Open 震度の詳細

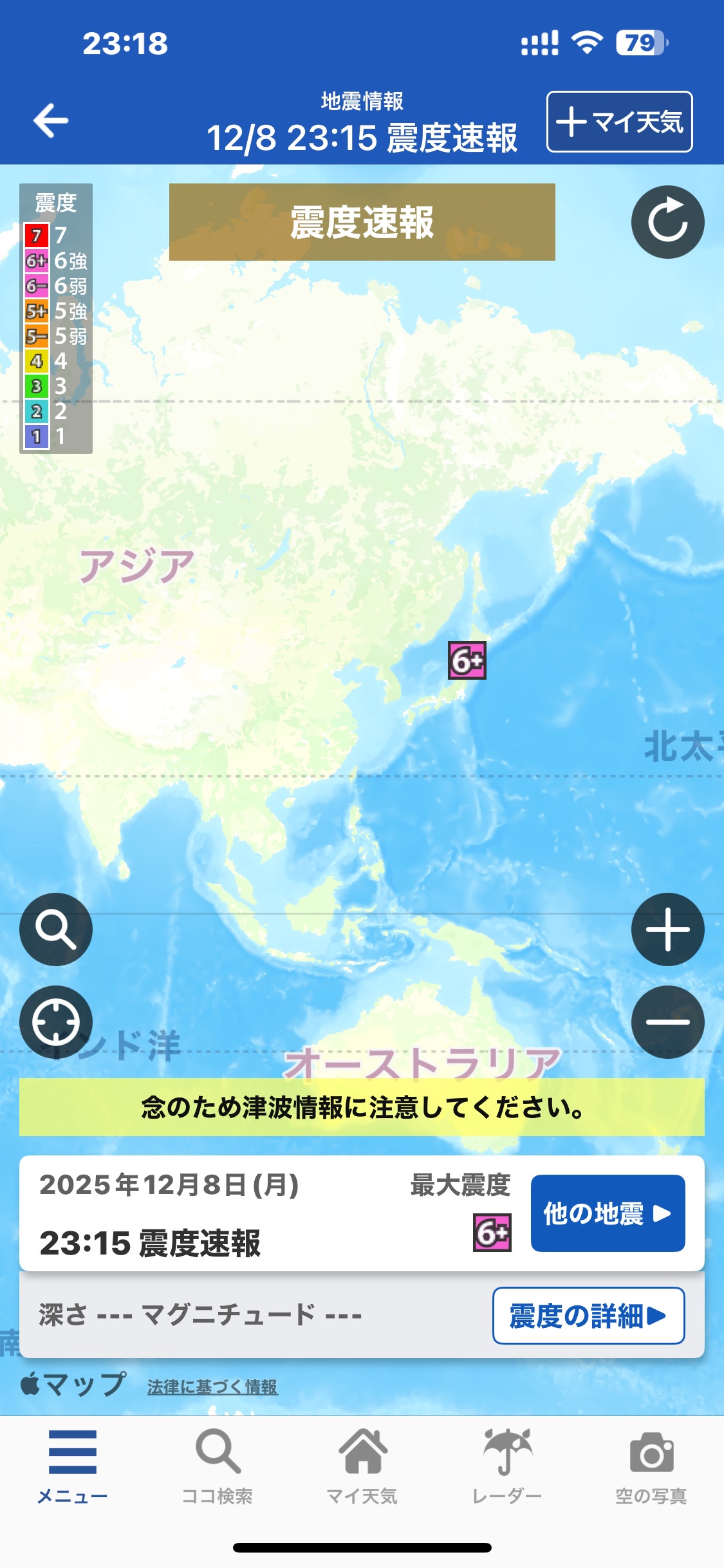pos(588,1315)
